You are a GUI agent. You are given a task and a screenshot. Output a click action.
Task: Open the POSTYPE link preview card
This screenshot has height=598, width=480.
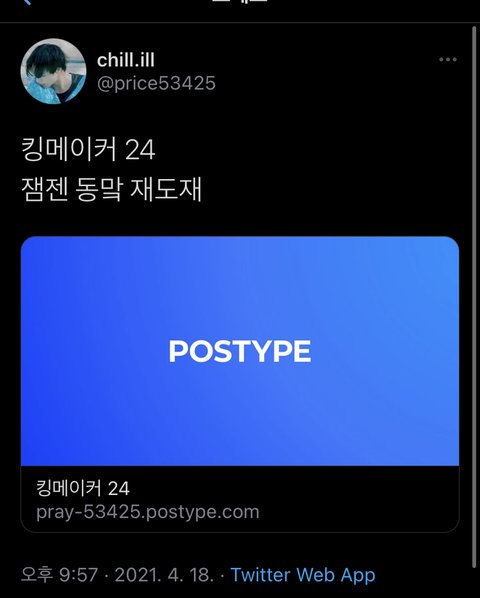point(240,384)
